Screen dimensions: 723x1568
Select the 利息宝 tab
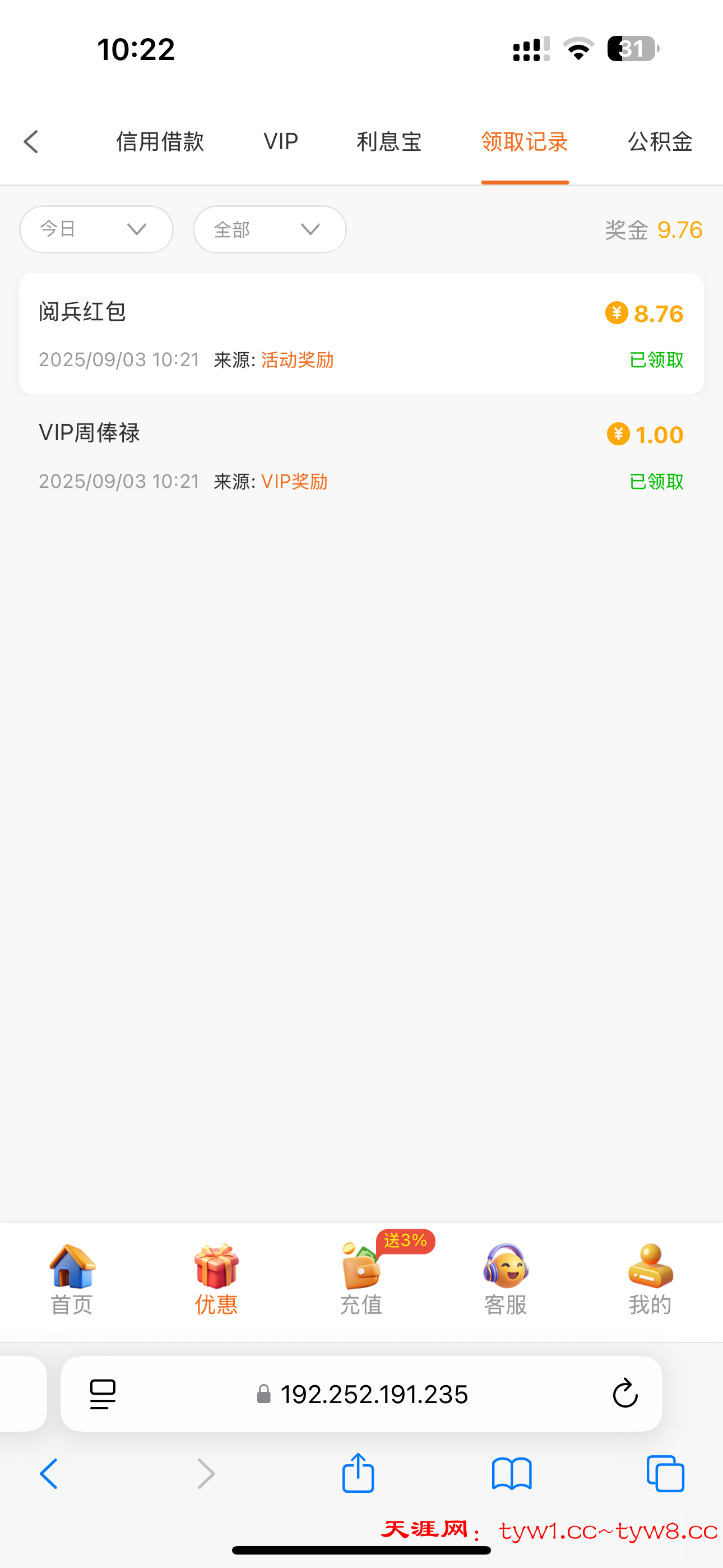coord(389,142)
